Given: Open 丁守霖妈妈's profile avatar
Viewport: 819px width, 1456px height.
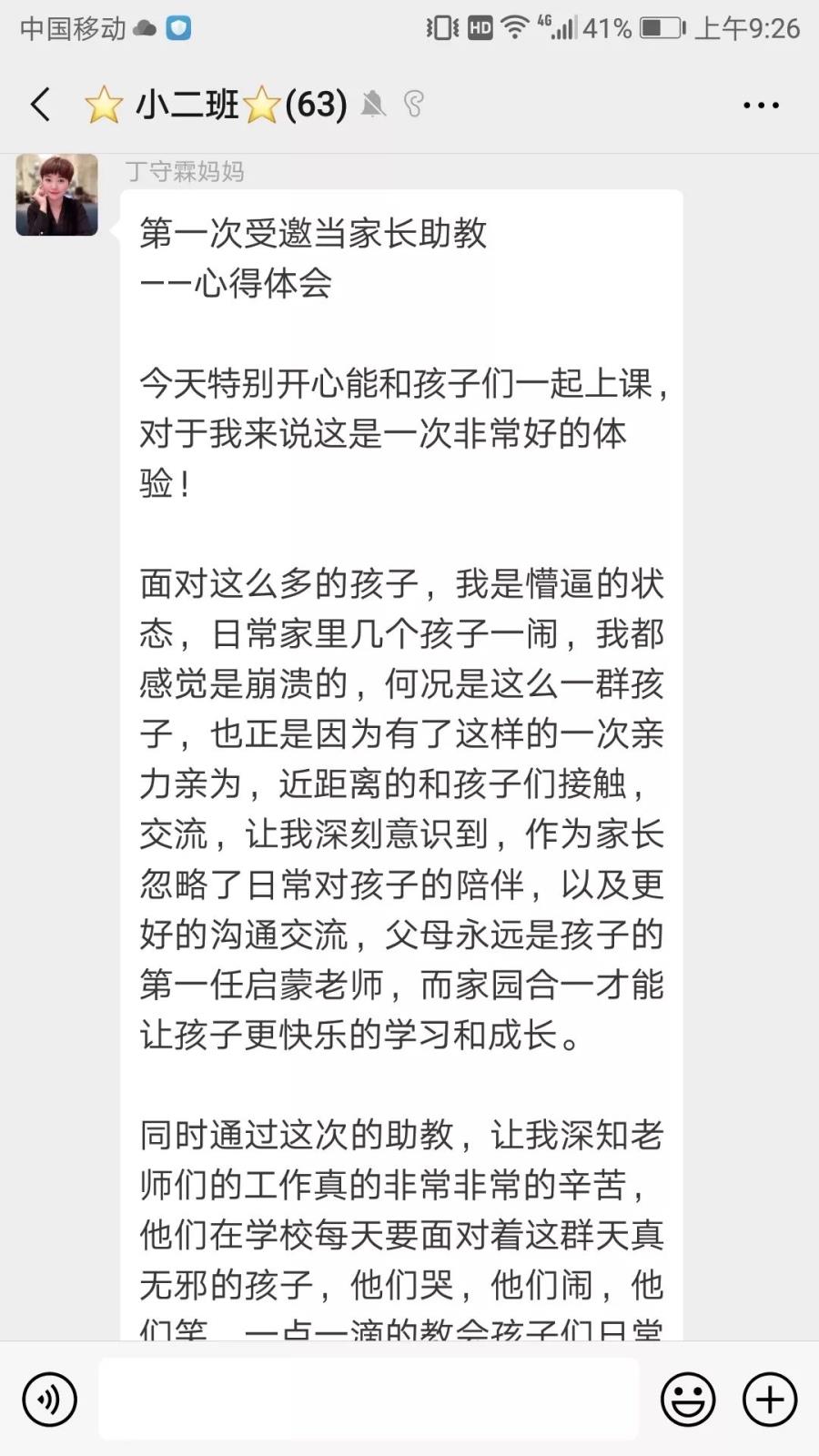Looking at the screenshot, I should click(x=56, y=195).
